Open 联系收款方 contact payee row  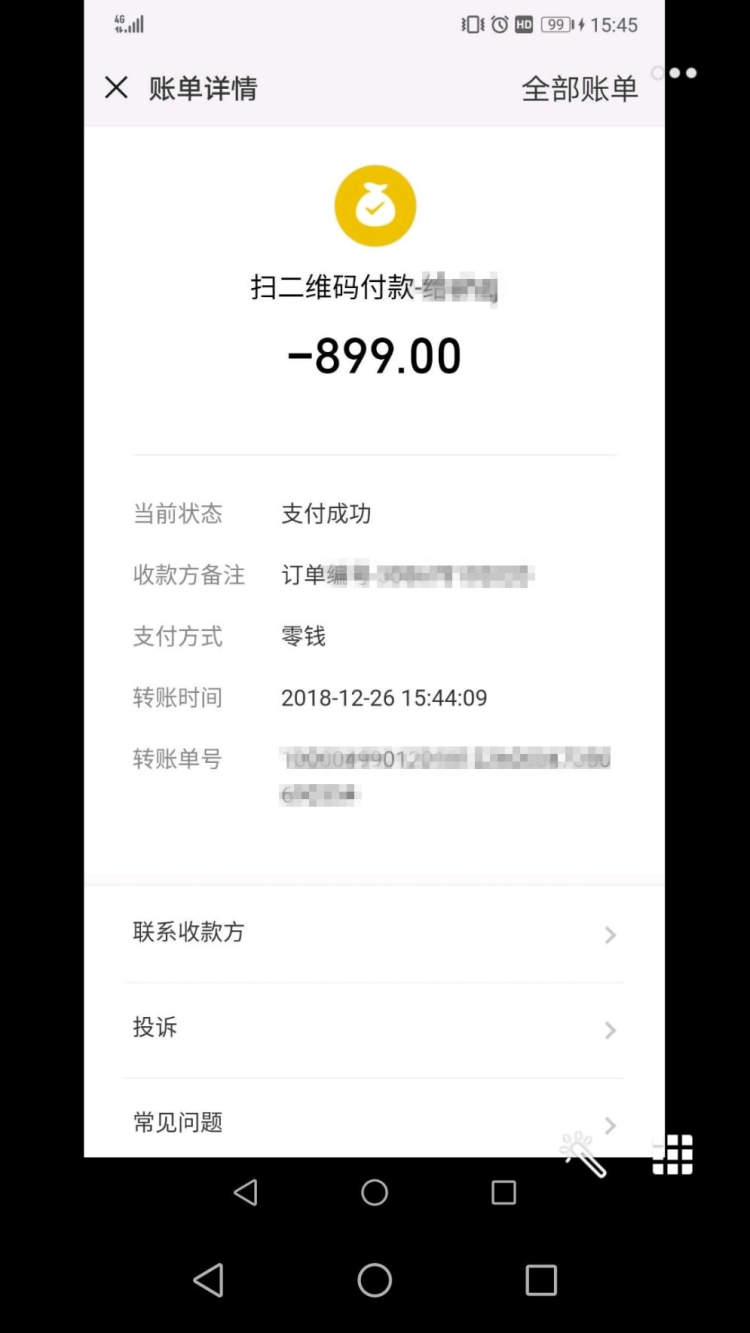pyautogui.click(x=374, y=933)
